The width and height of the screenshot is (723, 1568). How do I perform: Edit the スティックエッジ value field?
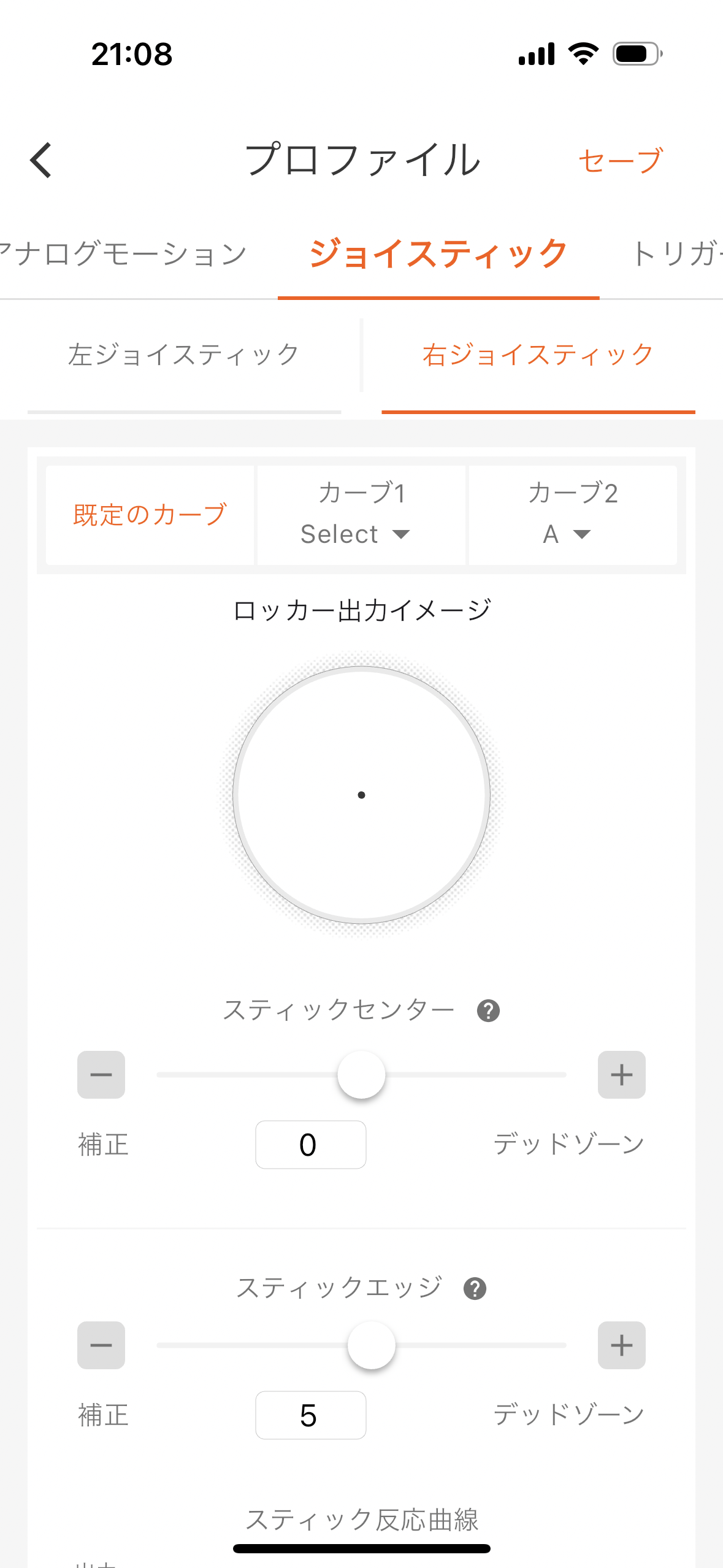coord(310,1415)
